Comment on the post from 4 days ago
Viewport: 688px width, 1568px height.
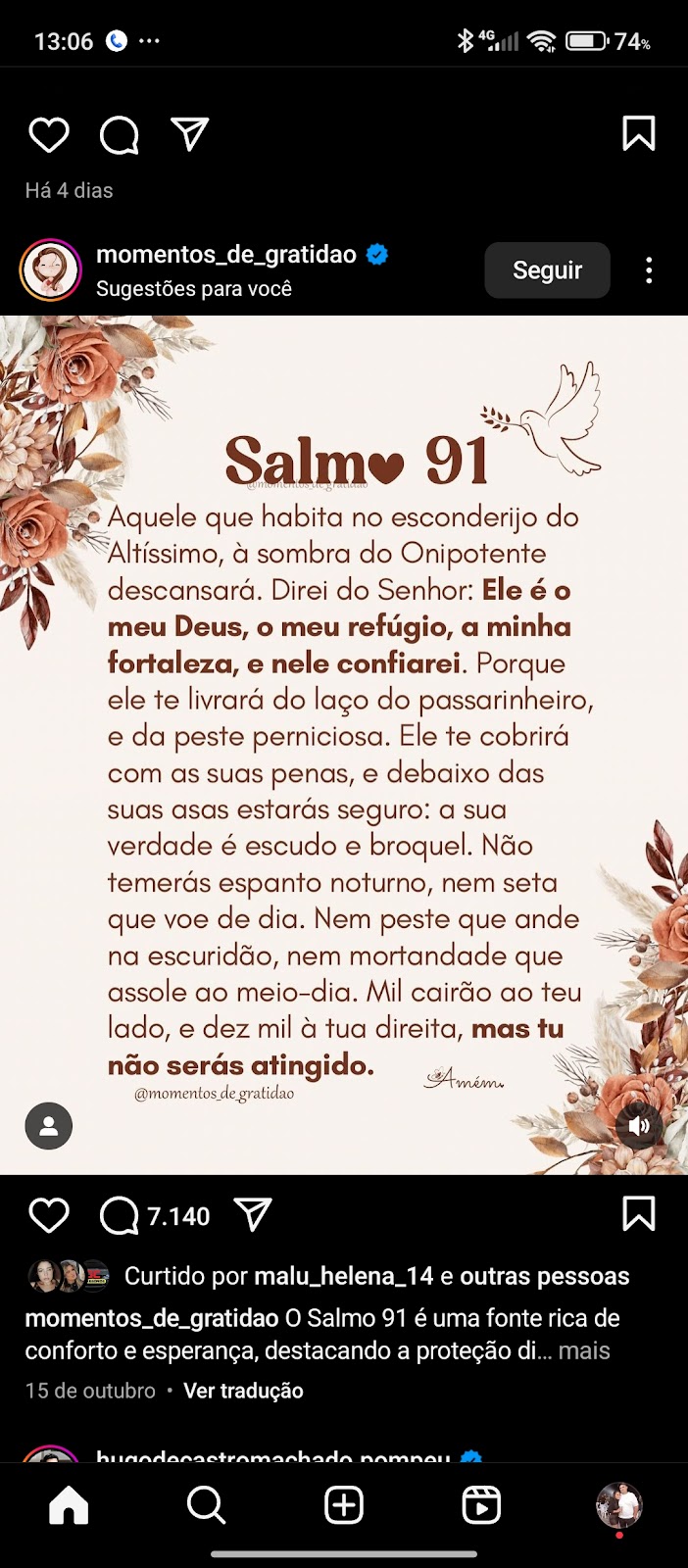pos(119,135)
